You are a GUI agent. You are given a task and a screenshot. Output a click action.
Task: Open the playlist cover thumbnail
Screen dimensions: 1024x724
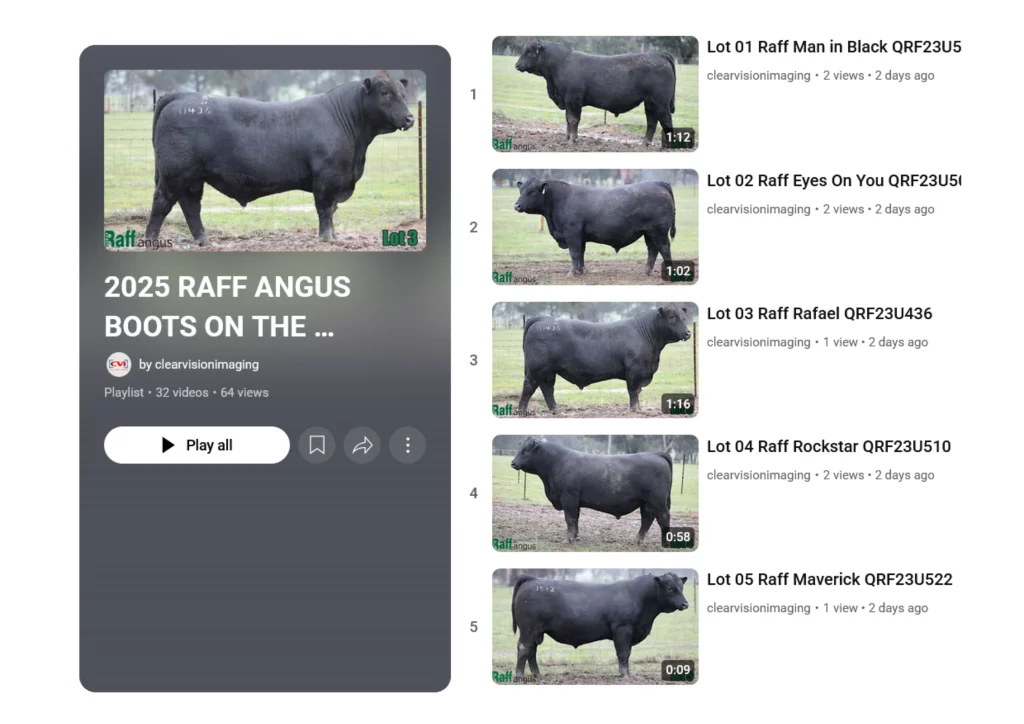(x=265, y=160)
